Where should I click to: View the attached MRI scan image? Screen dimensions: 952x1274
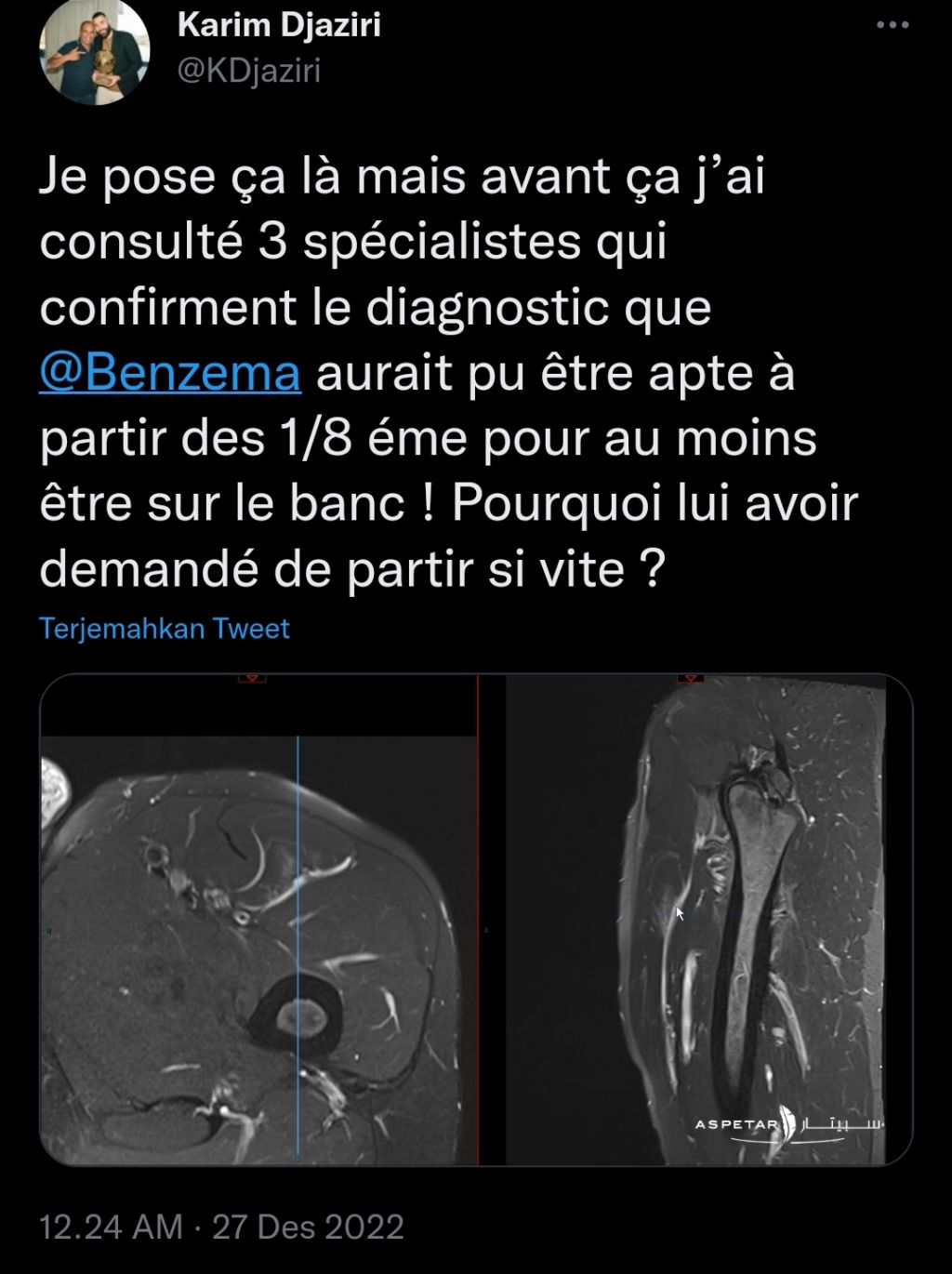tap(476, 919)
